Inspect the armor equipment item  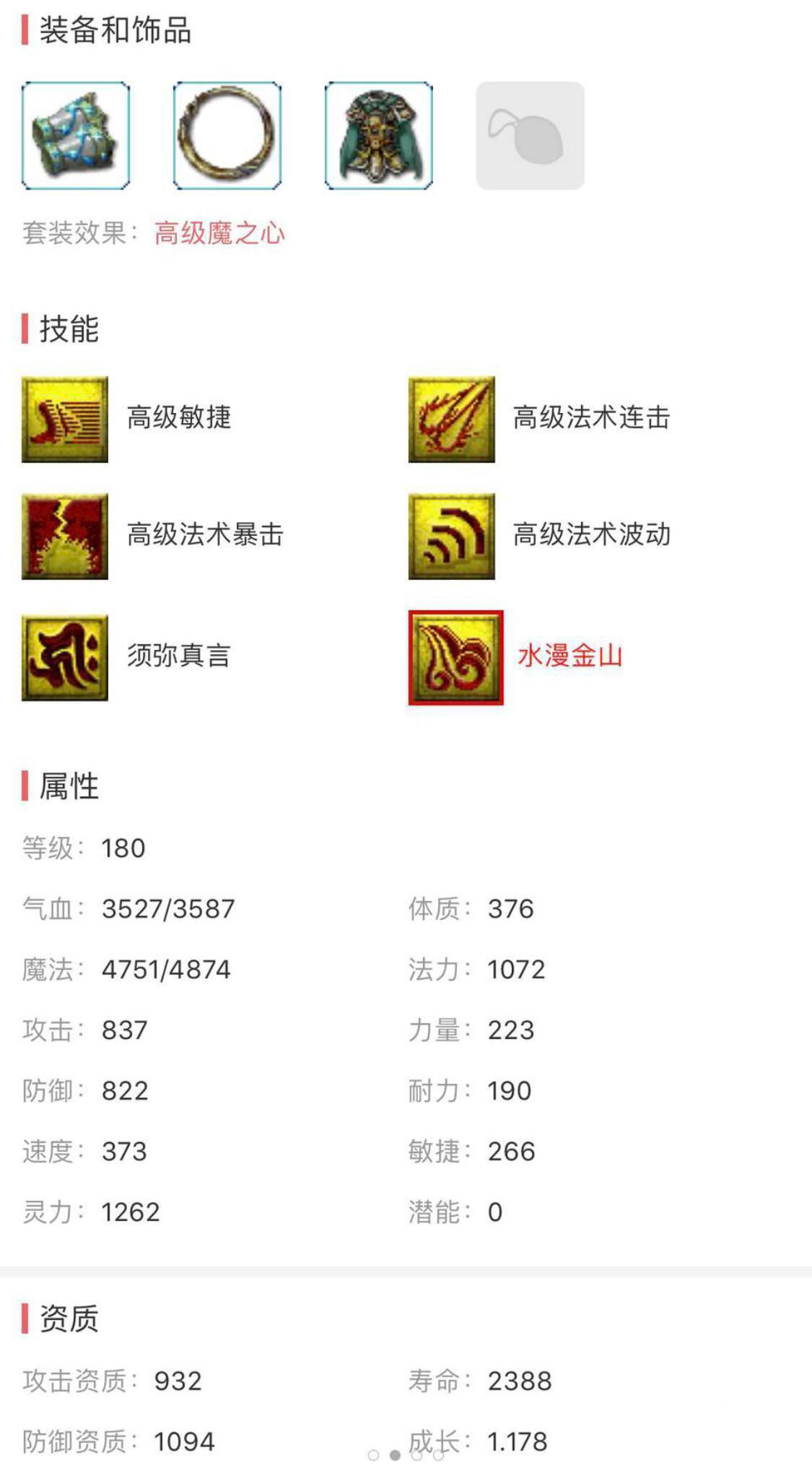pos(379,136)
